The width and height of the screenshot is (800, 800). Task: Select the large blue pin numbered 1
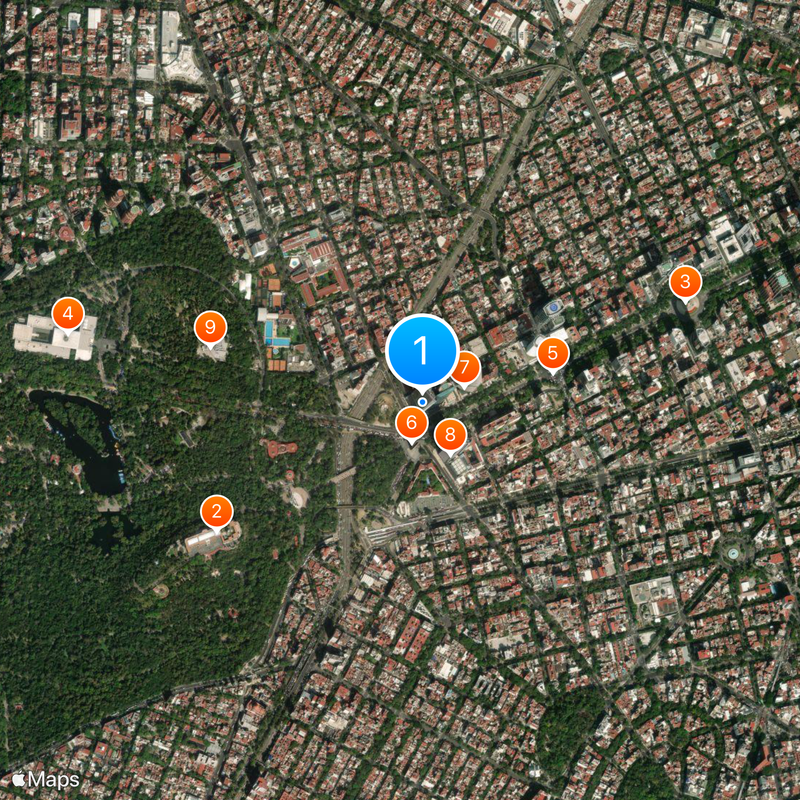(421, 351)
